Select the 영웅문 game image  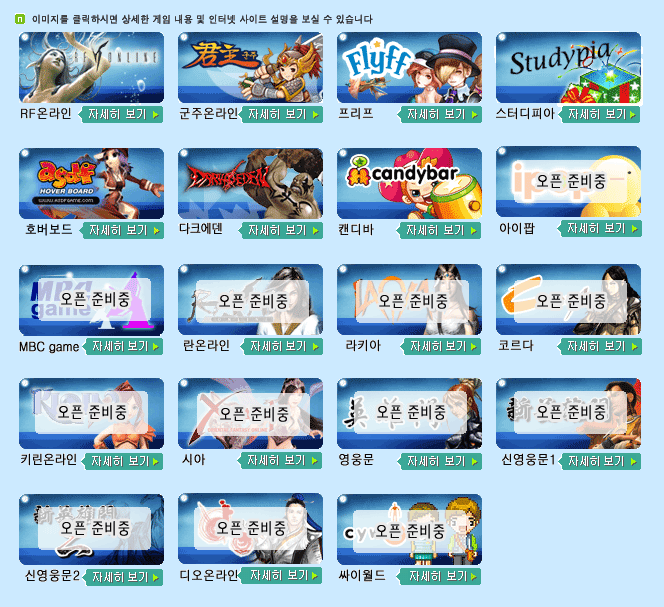point(409,413)
